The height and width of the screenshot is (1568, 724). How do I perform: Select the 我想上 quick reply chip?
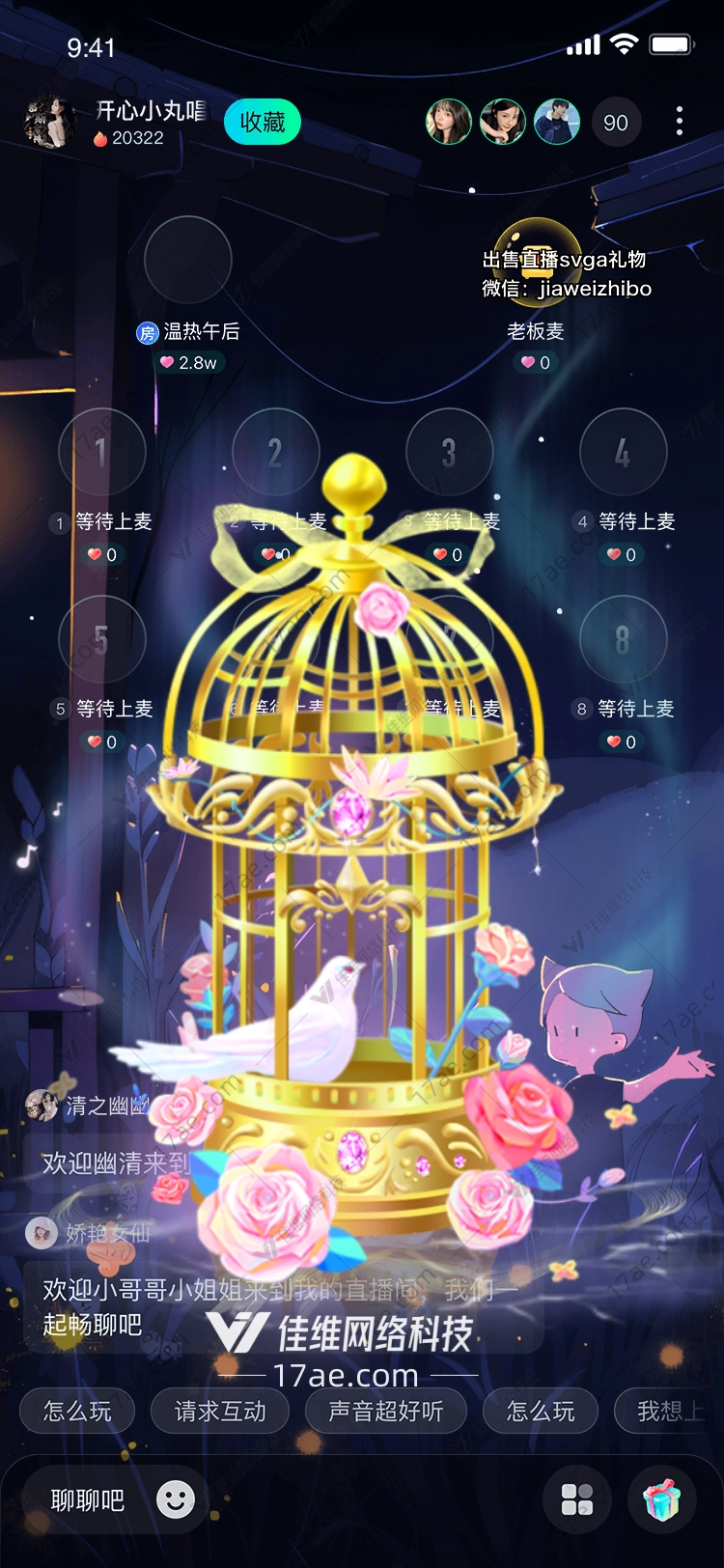668,1412
